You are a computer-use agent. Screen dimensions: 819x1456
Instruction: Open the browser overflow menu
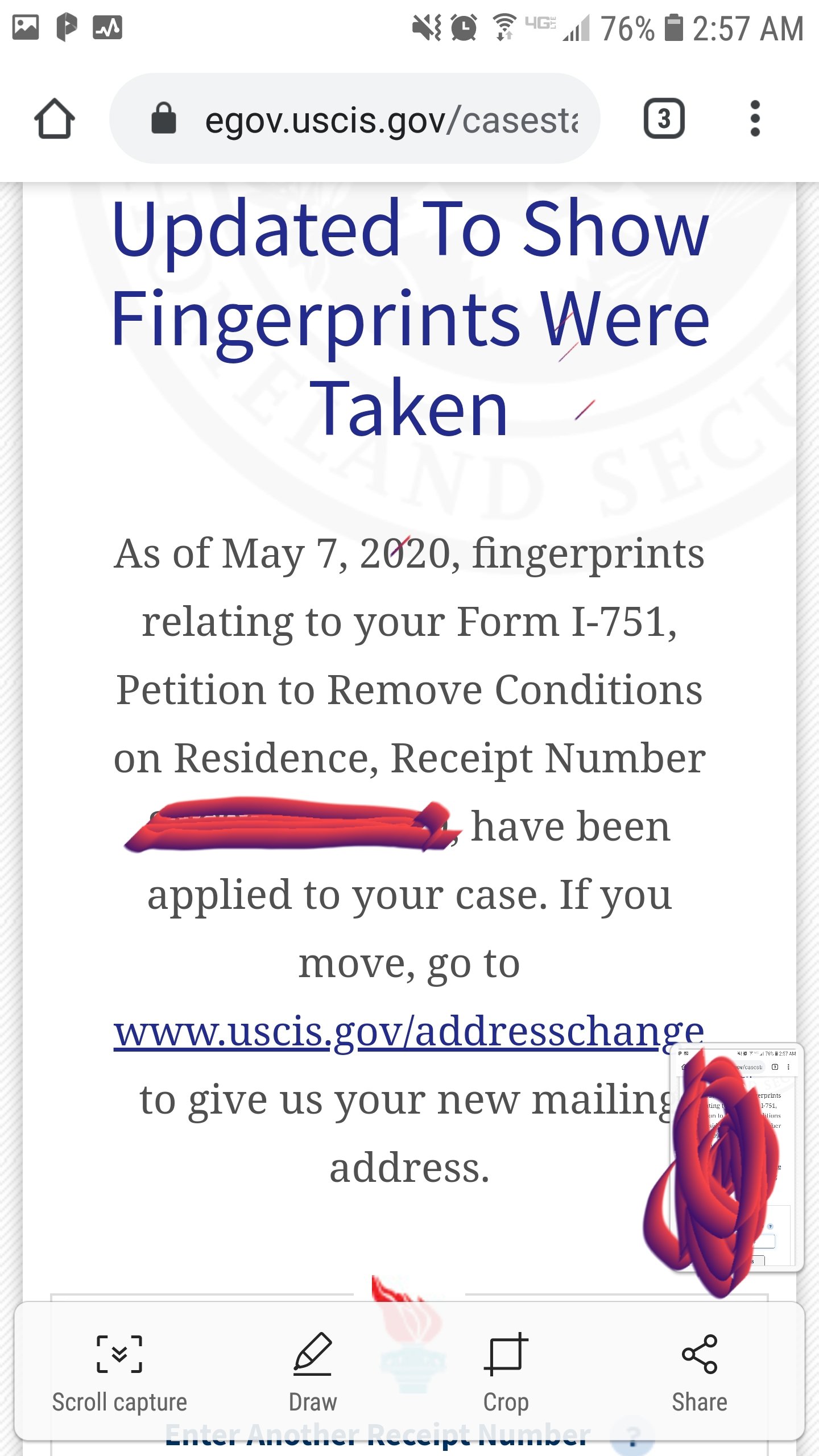755,119
